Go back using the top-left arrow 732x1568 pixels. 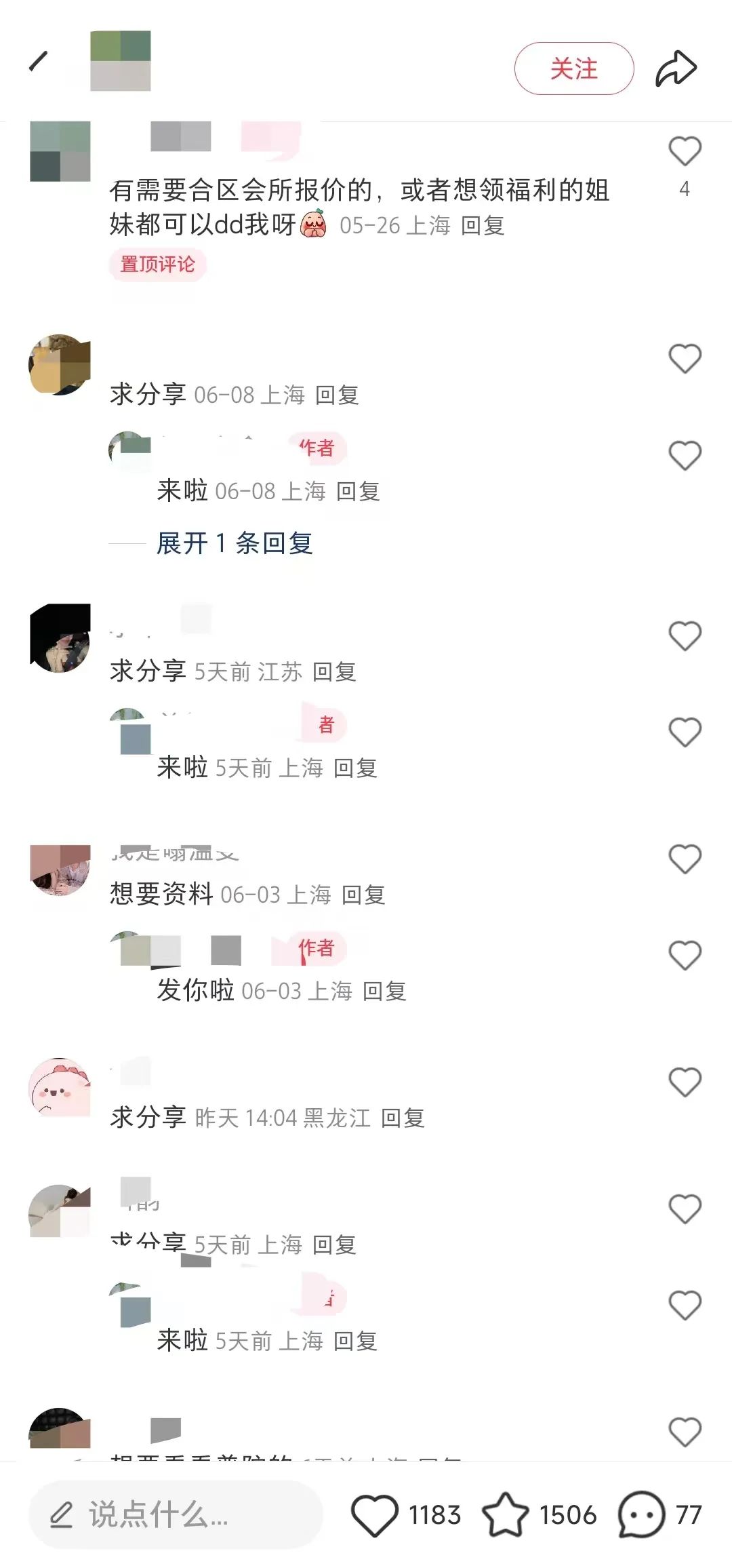click(39, 61)
